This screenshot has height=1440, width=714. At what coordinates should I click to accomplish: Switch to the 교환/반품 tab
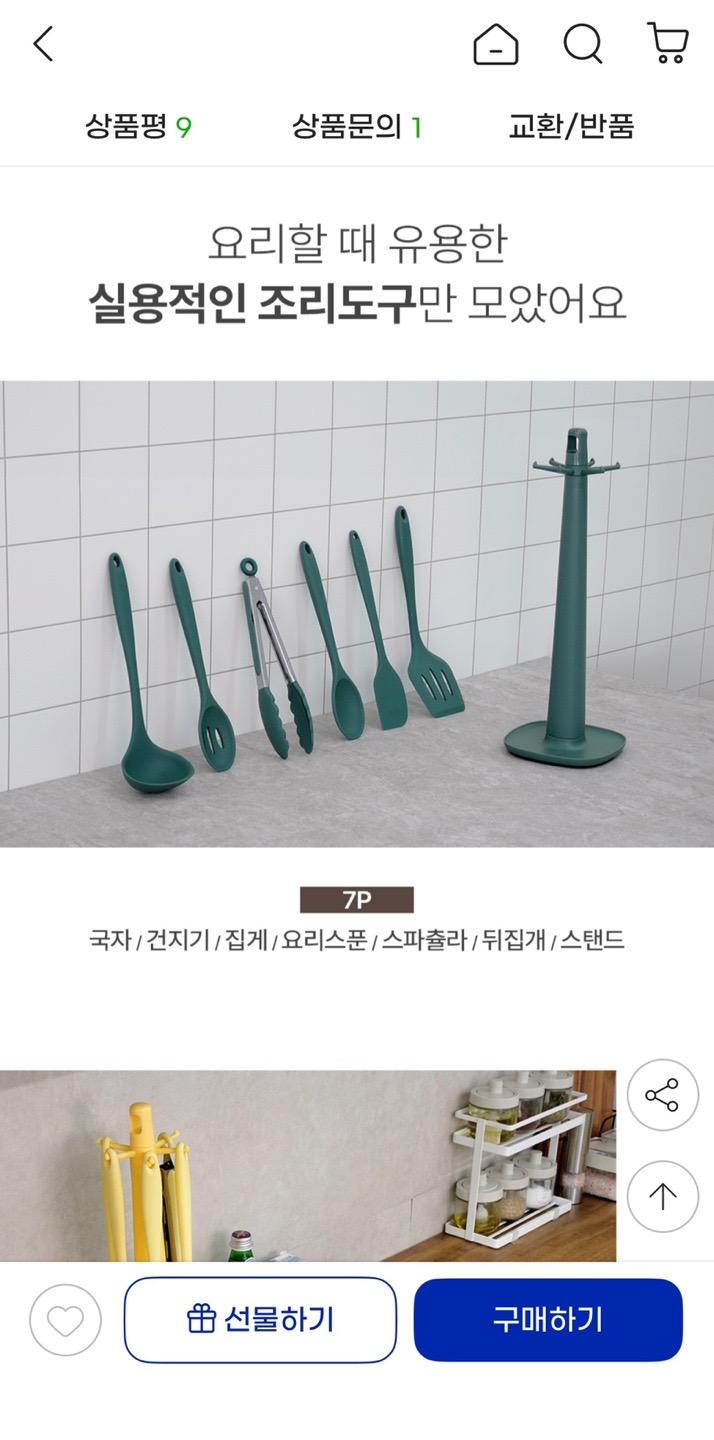point(571,127)
